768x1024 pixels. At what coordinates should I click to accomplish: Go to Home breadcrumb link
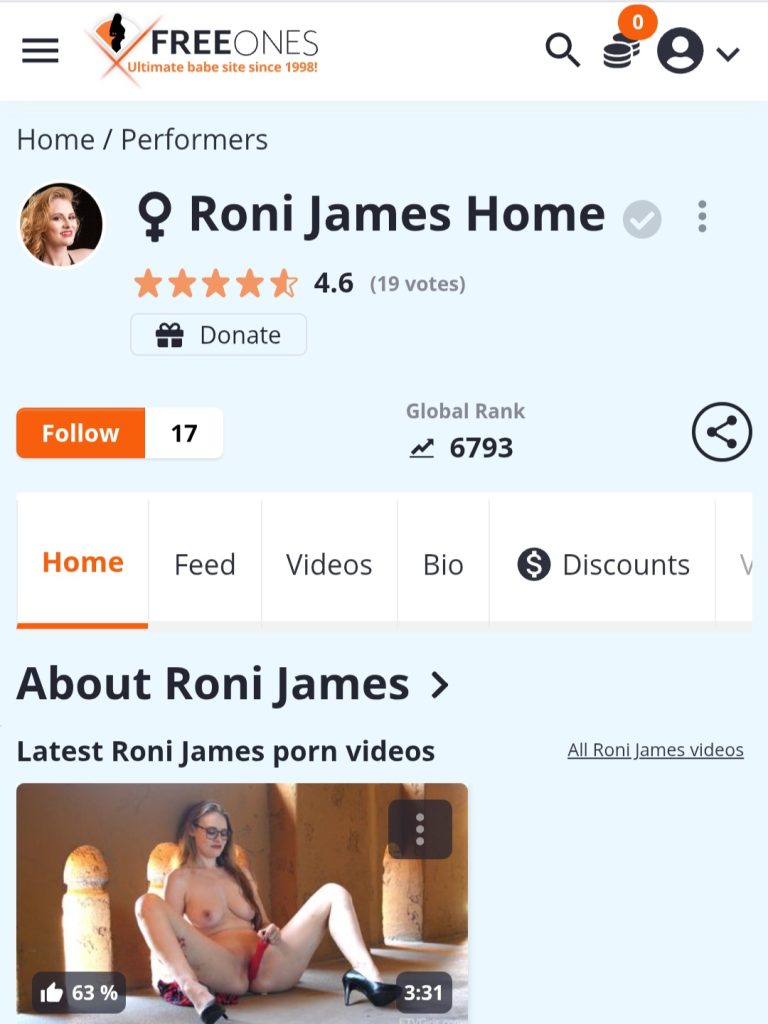click(x=55, y=139)
